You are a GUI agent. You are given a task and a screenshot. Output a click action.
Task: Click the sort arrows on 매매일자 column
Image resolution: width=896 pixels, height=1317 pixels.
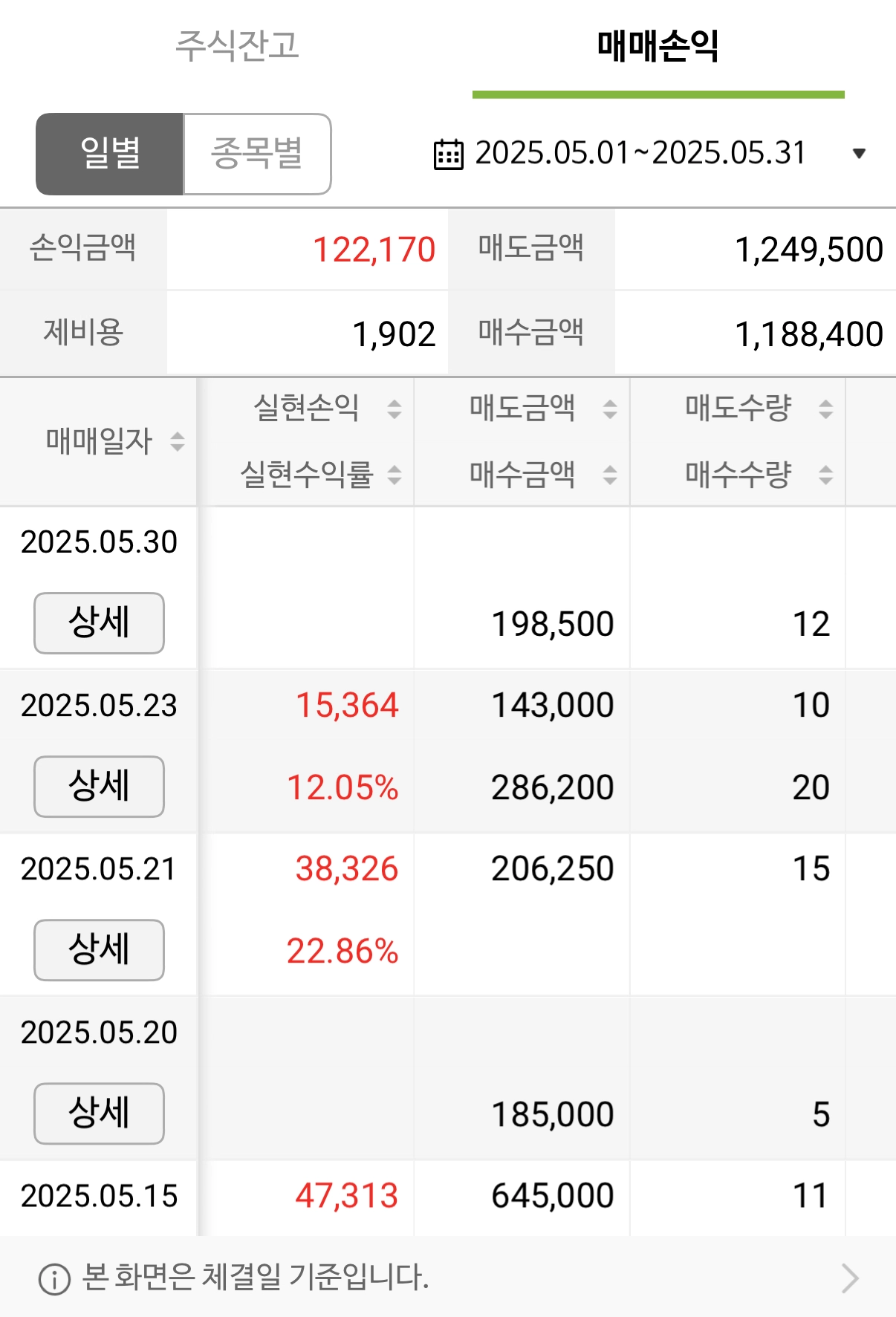(178, 441)
